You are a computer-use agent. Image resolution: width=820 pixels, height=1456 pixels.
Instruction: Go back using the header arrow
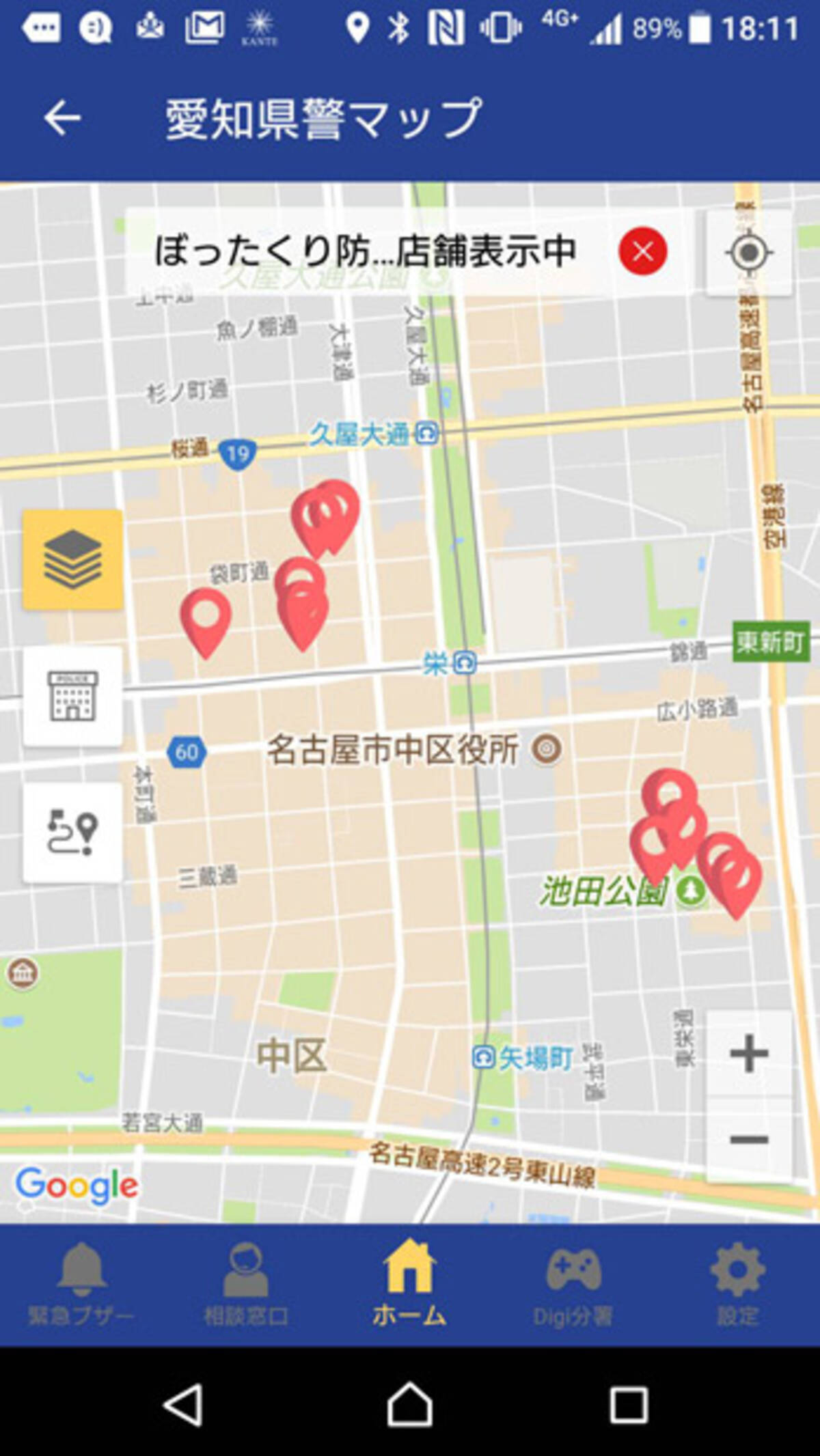click(62, 118)
